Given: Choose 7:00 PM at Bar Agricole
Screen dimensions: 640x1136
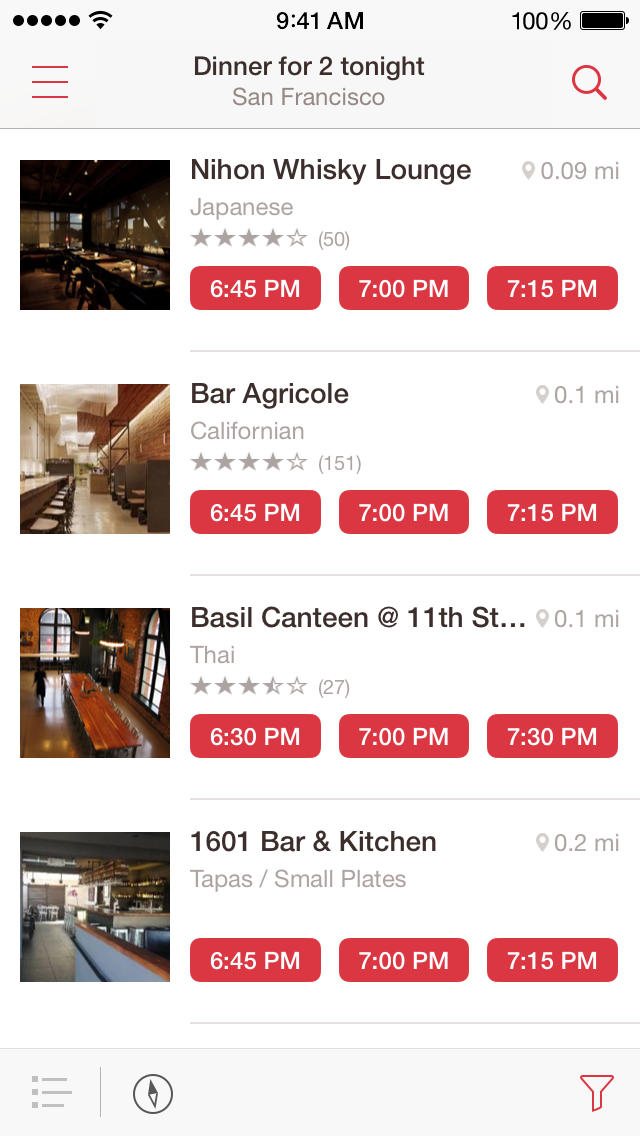Looking at the screenshot, I should click(404, 512).
